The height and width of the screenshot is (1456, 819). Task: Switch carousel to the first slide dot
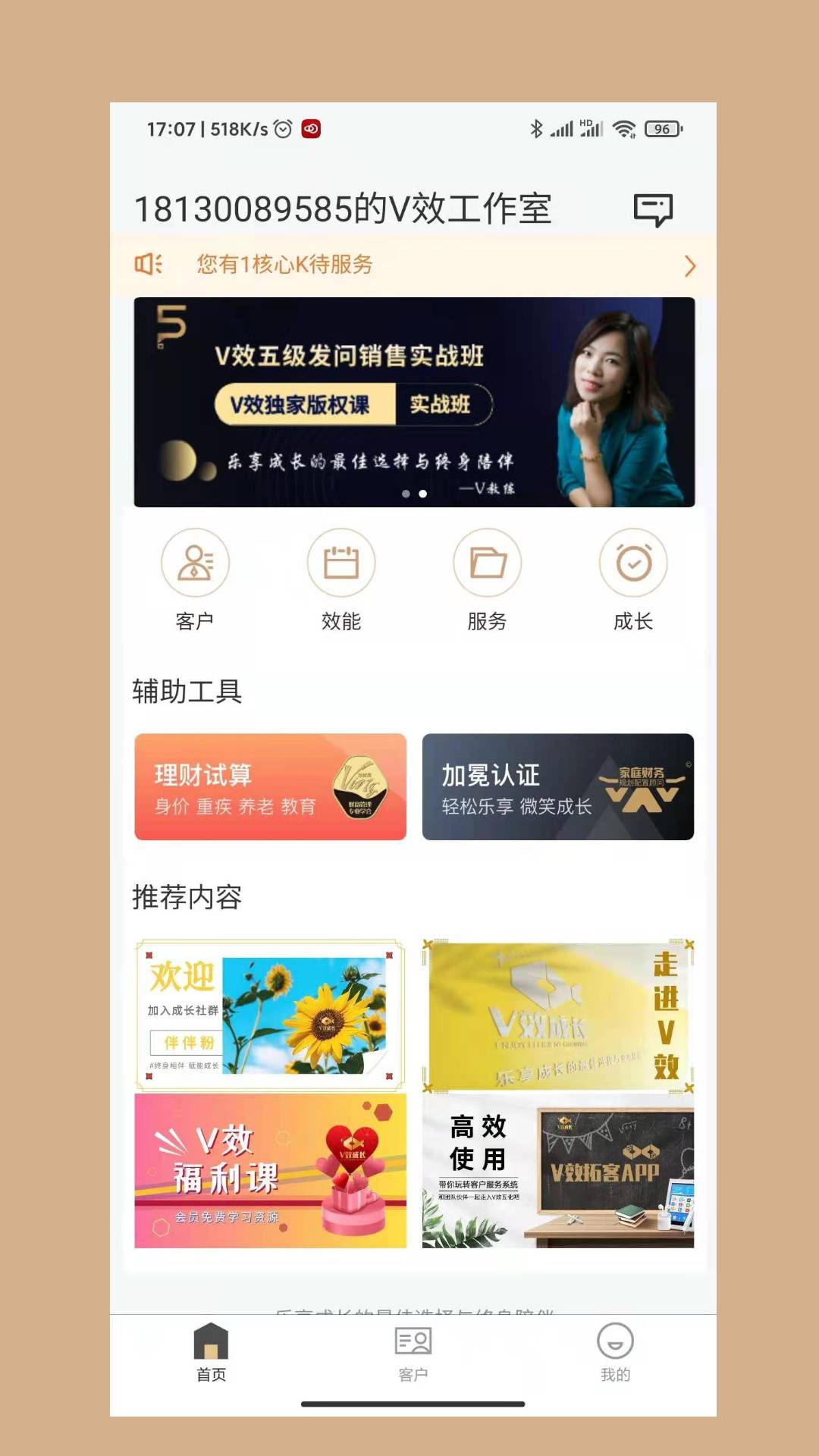(406, 493)
